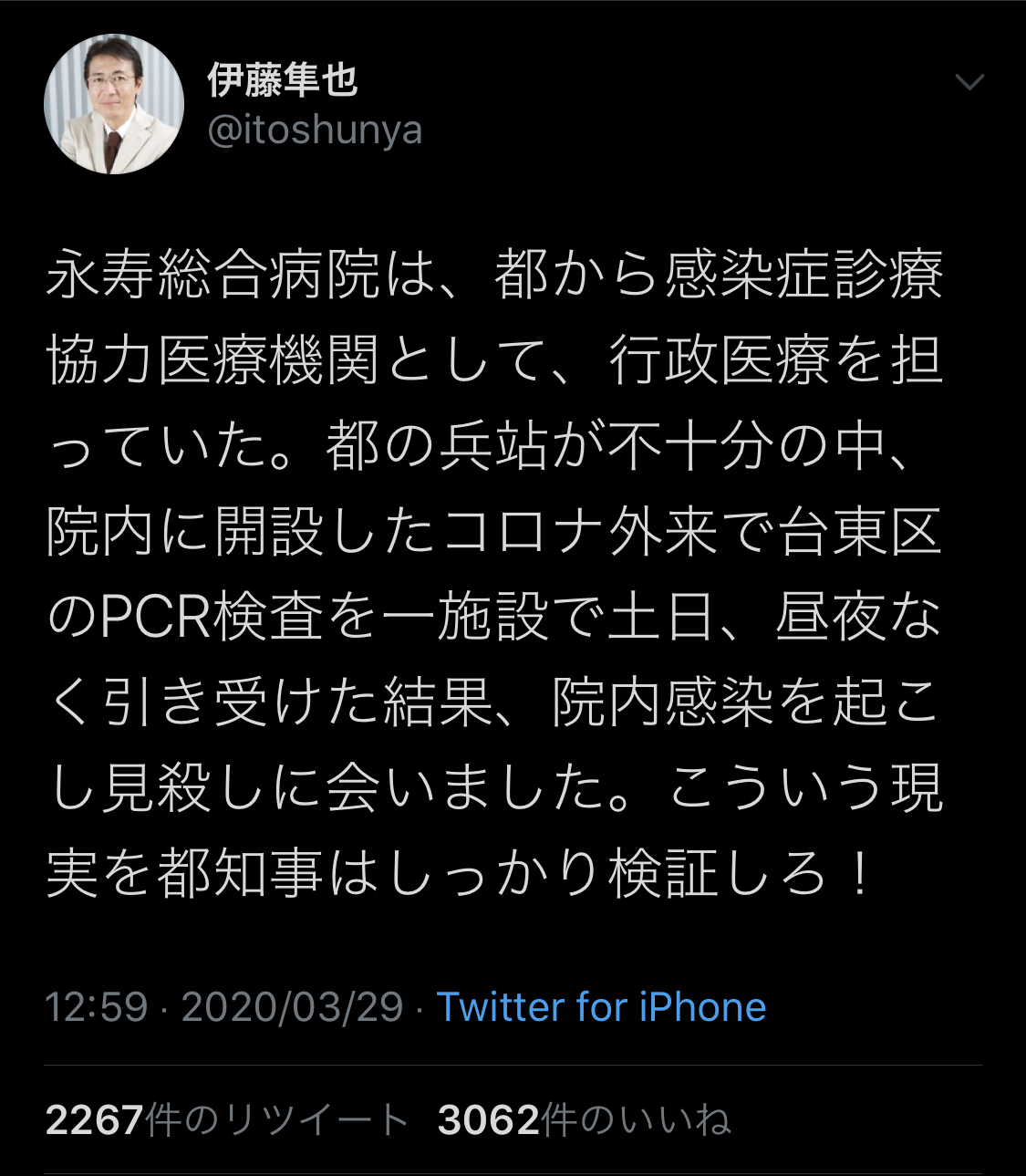
Task: Open 伊藤隼也's profile picture
Action: [x=114, y=104]
